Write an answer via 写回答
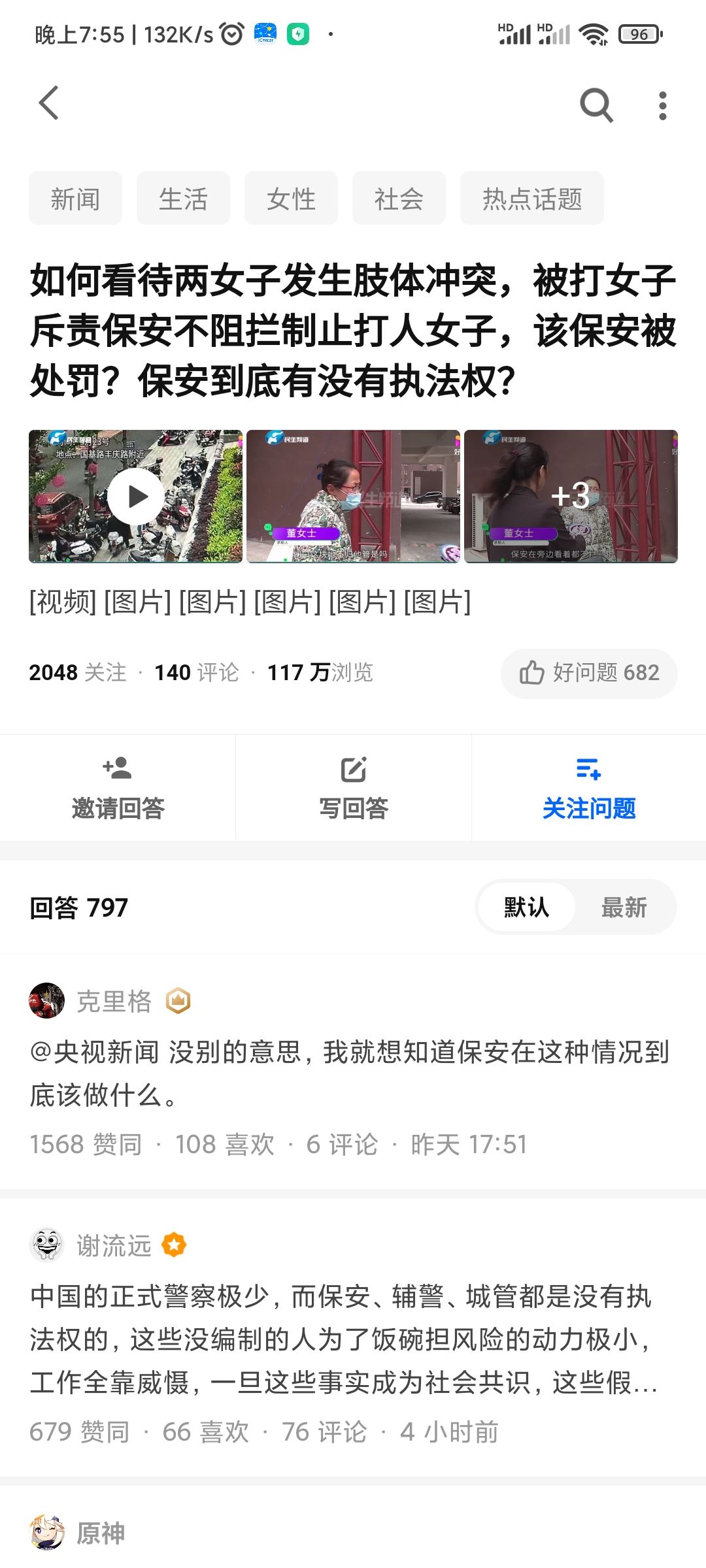The width and height of the screenshot is (706, 1568). [x=353, y=789]
